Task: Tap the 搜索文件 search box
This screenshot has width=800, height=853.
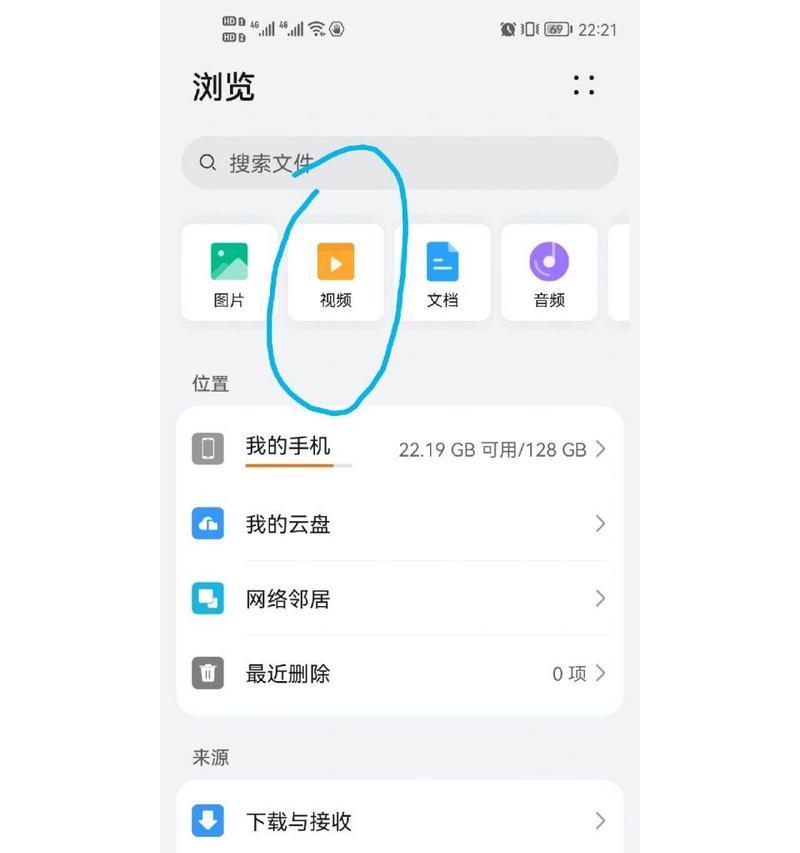Action: (x=400, y=163)
